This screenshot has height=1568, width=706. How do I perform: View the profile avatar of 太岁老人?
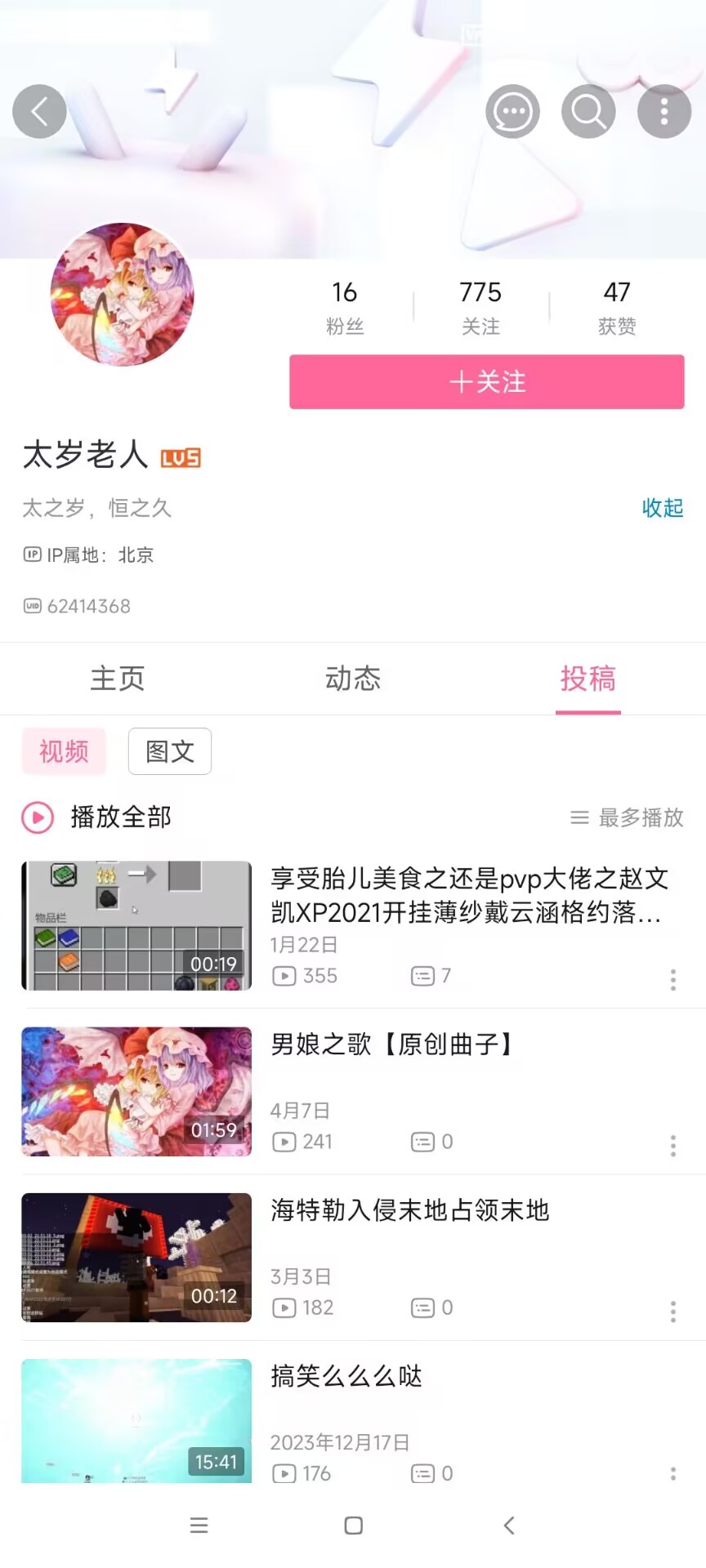click(x=123, y=294)
